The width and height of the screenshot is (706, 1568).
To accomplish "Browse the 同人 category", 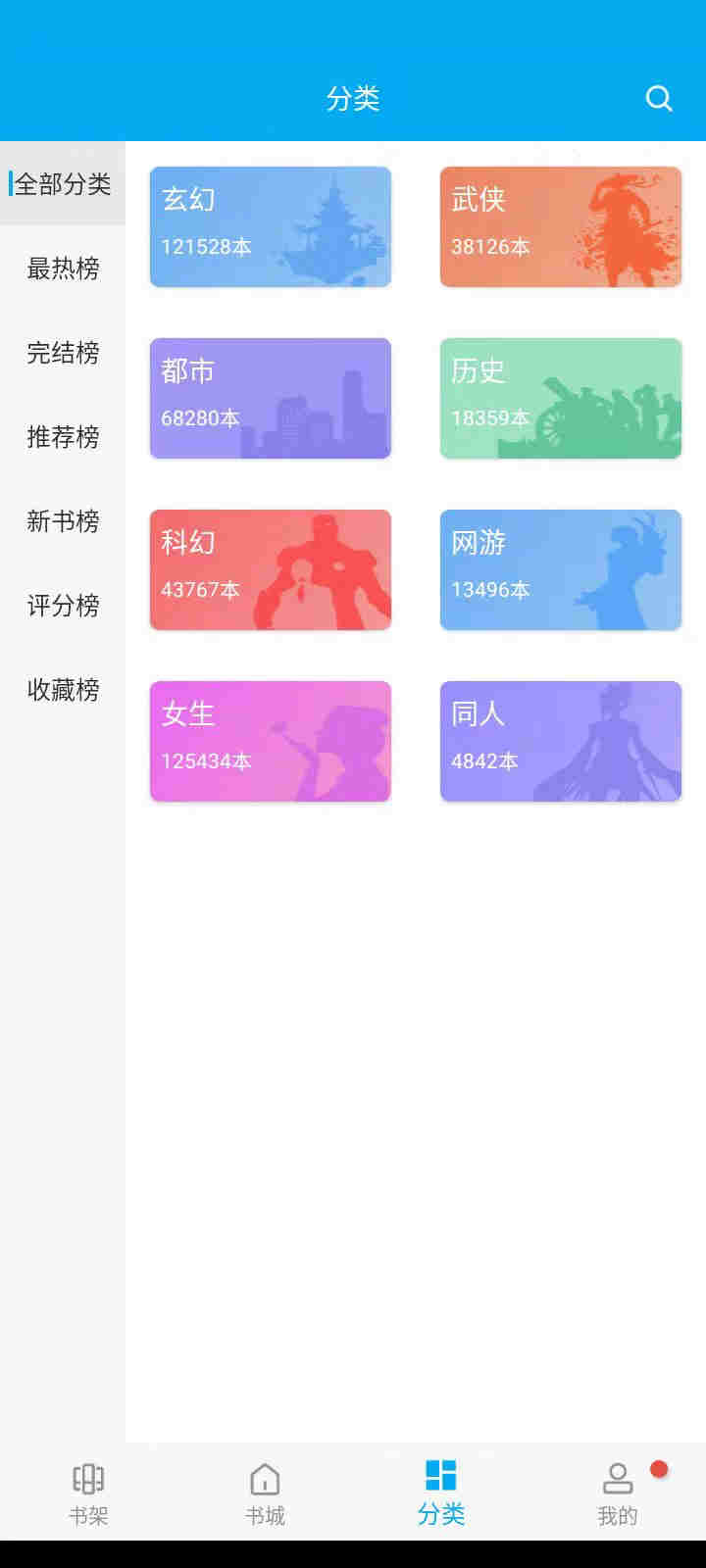I will (x=561, y=741).
